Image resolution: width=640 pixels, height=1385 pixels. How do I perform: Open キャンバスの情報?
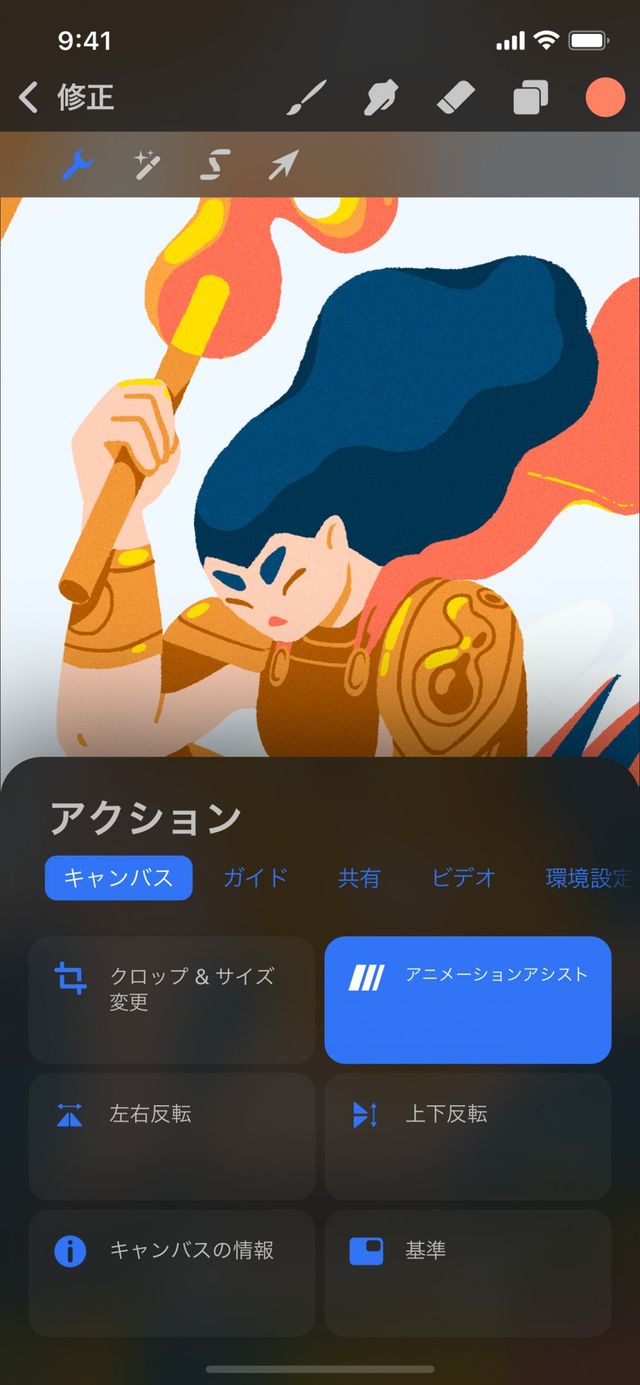coord(171,1273)
